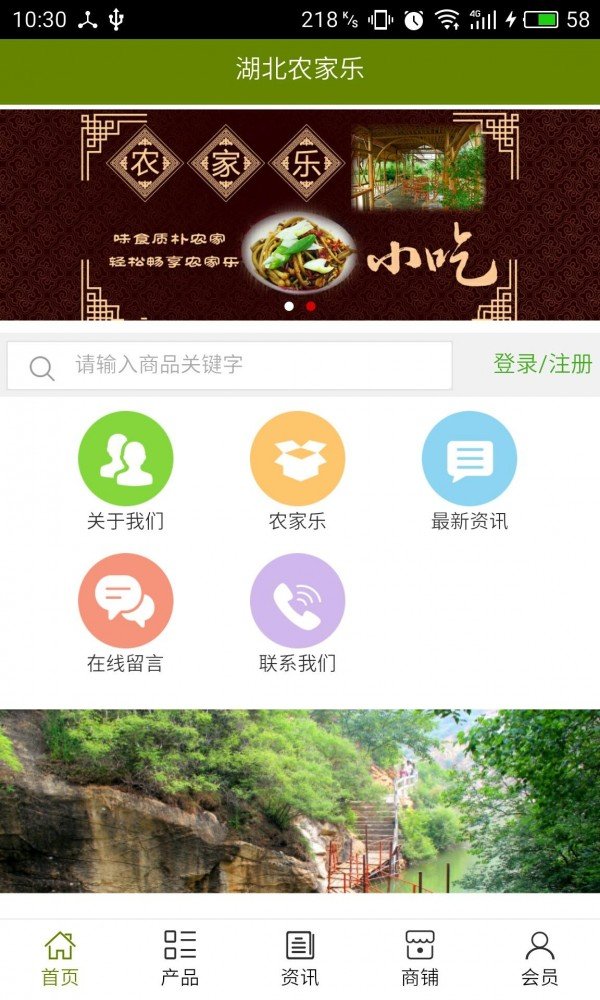Switch to the 产品 products tab

click(180, 958)
